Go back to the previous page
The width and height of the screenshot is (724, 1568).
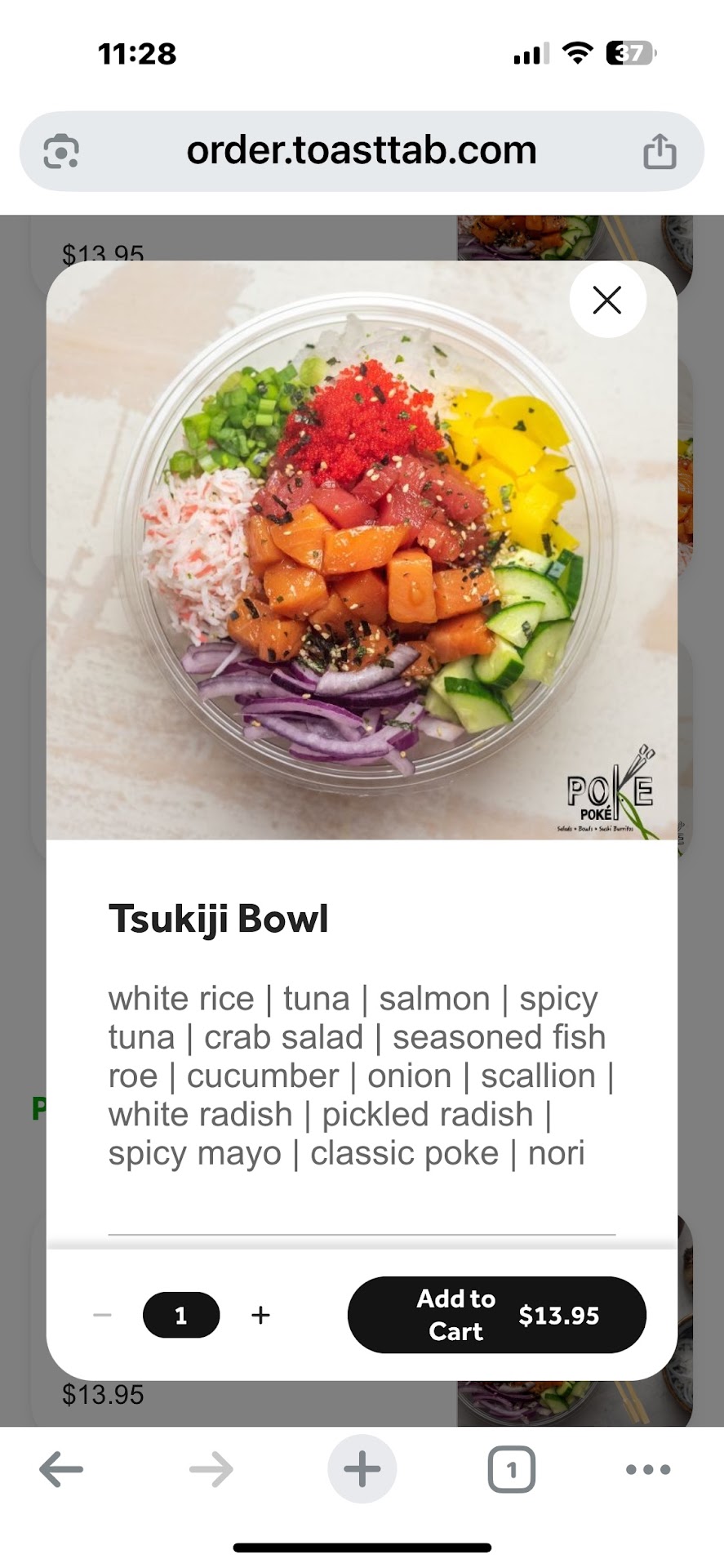61,1470
